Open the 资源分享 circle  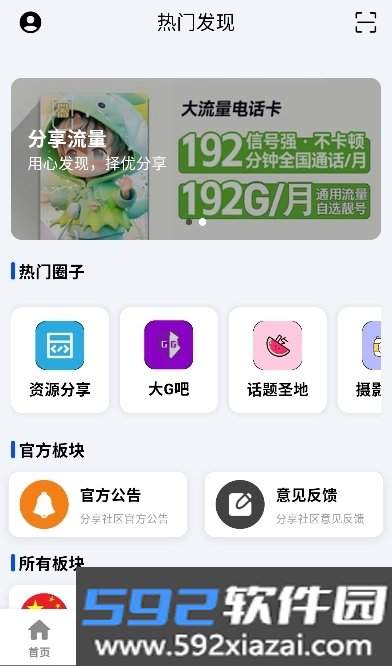click(60, 360)
